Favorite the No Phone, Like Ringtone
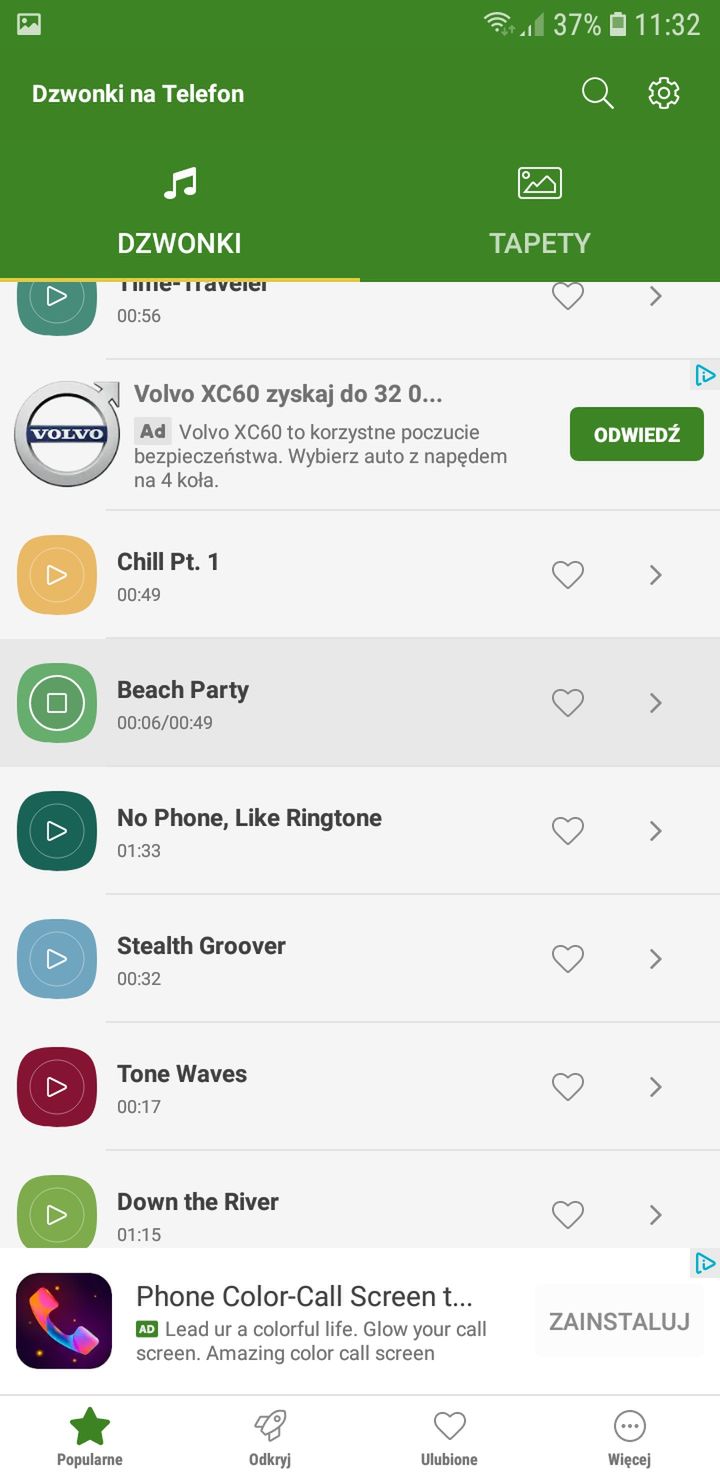Screen dimensions: 720x1480 pyautogui.click(x=568, y=831)
